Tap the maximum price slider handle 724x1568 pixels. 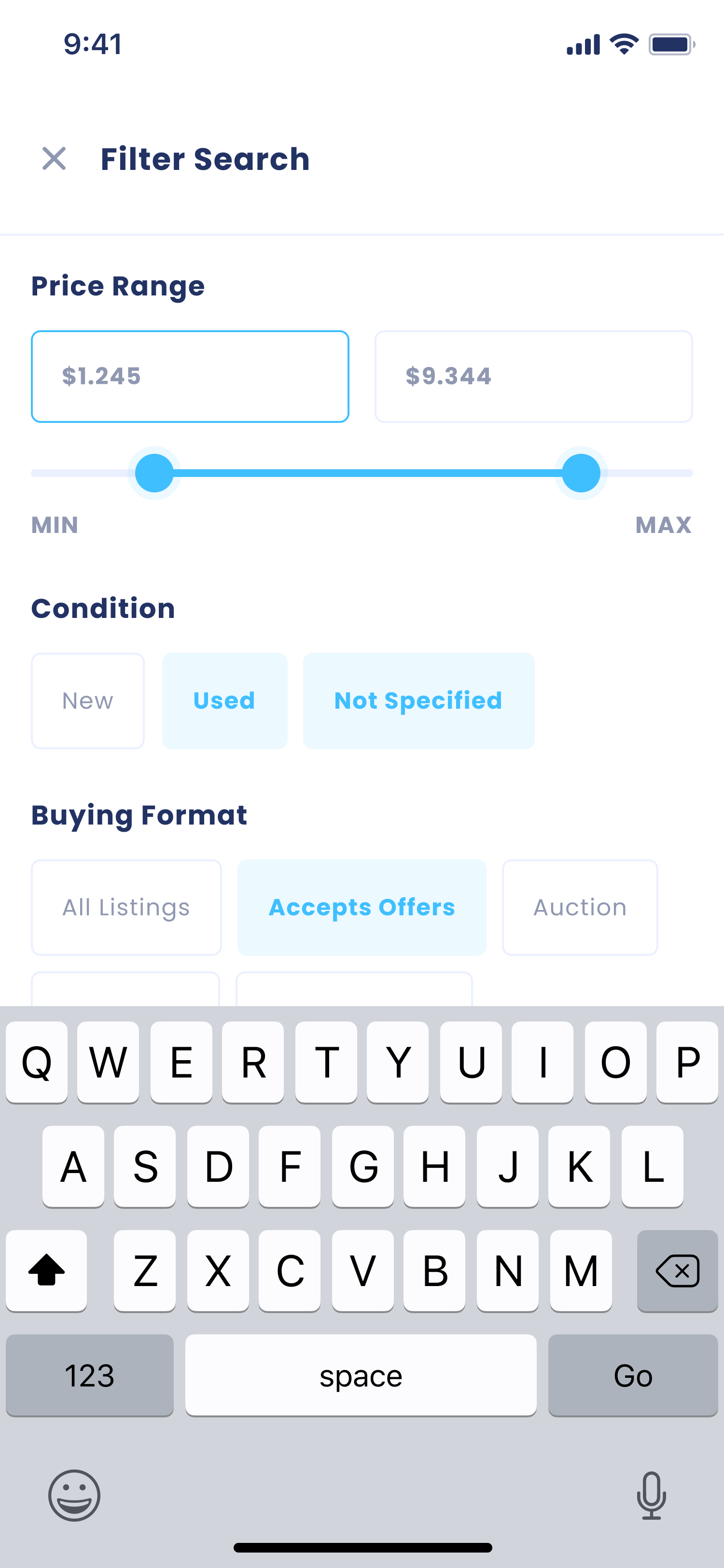581,473
